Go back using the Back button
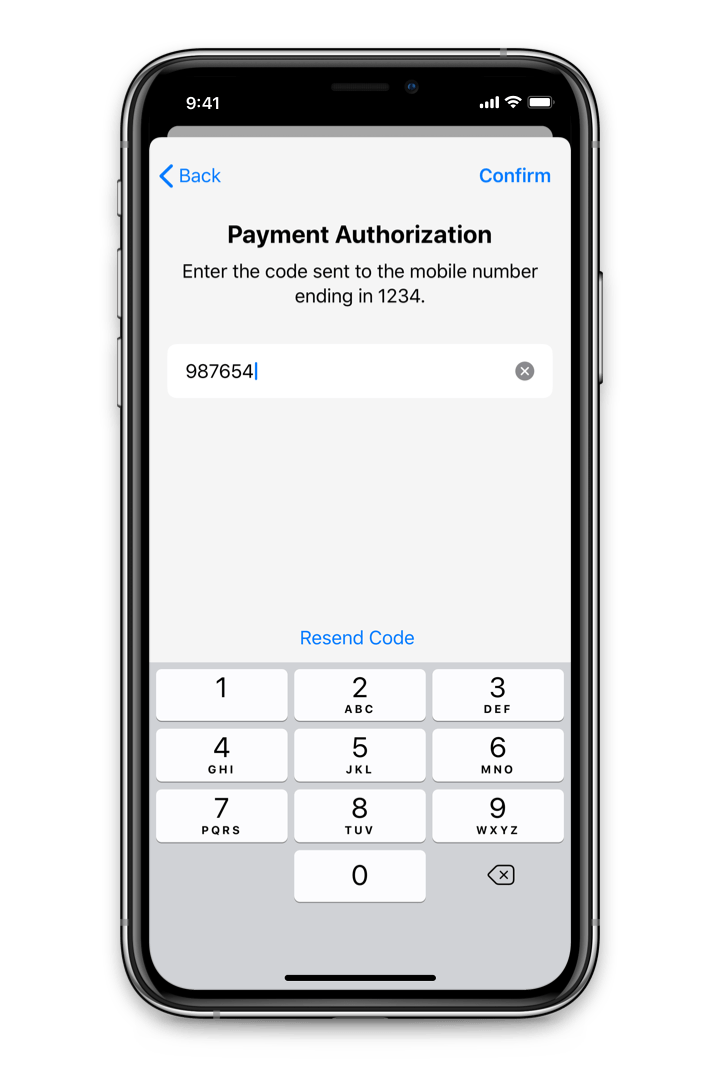Image resolution: width=720 pixels, height=1065 pixels. coord(190,176)
